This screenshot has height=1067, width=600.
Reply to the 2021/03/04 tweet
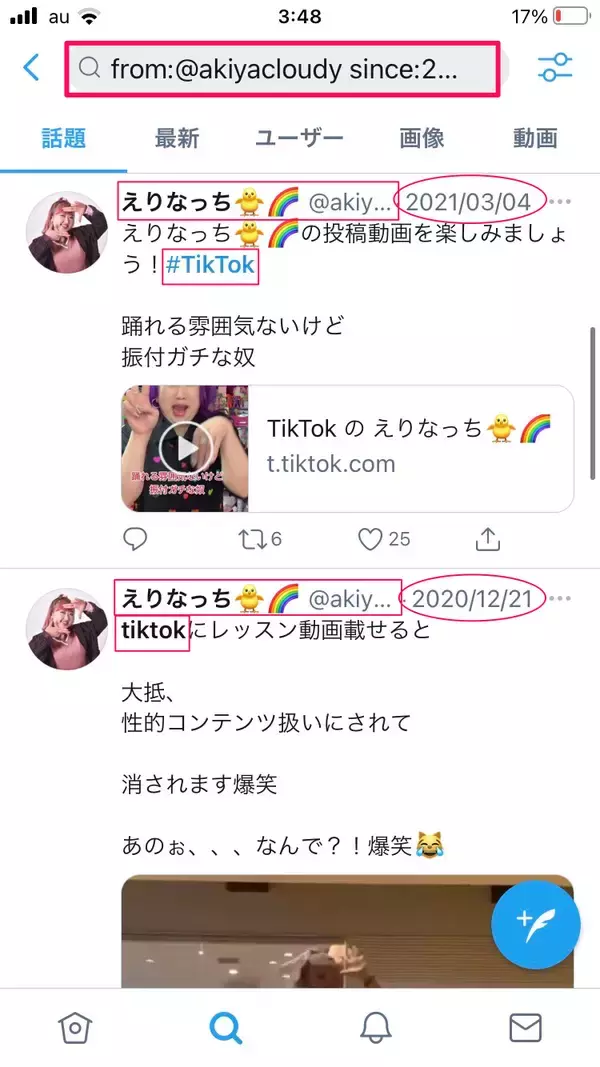135,539
